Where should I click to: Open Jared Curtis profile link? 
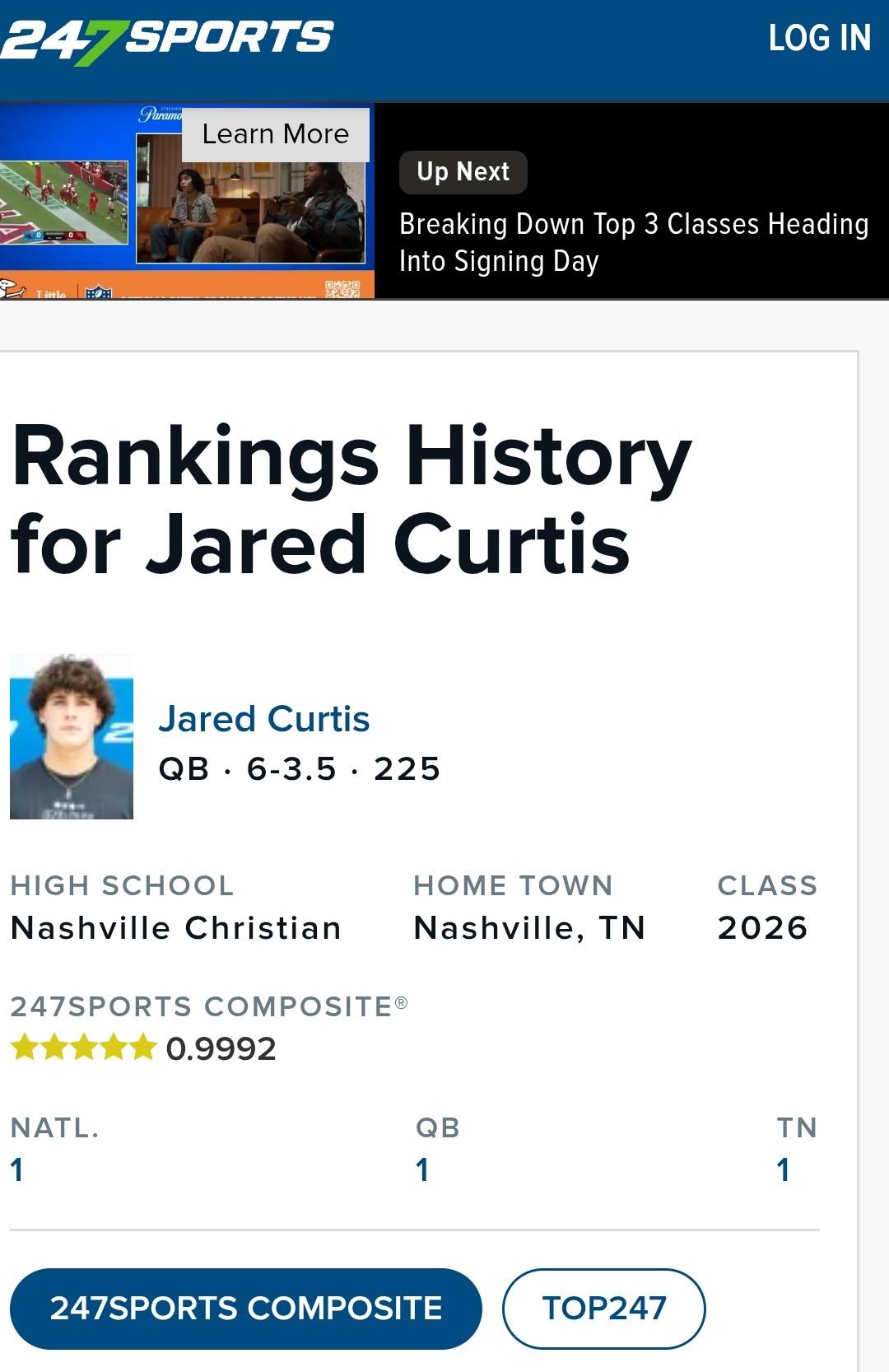263,719
